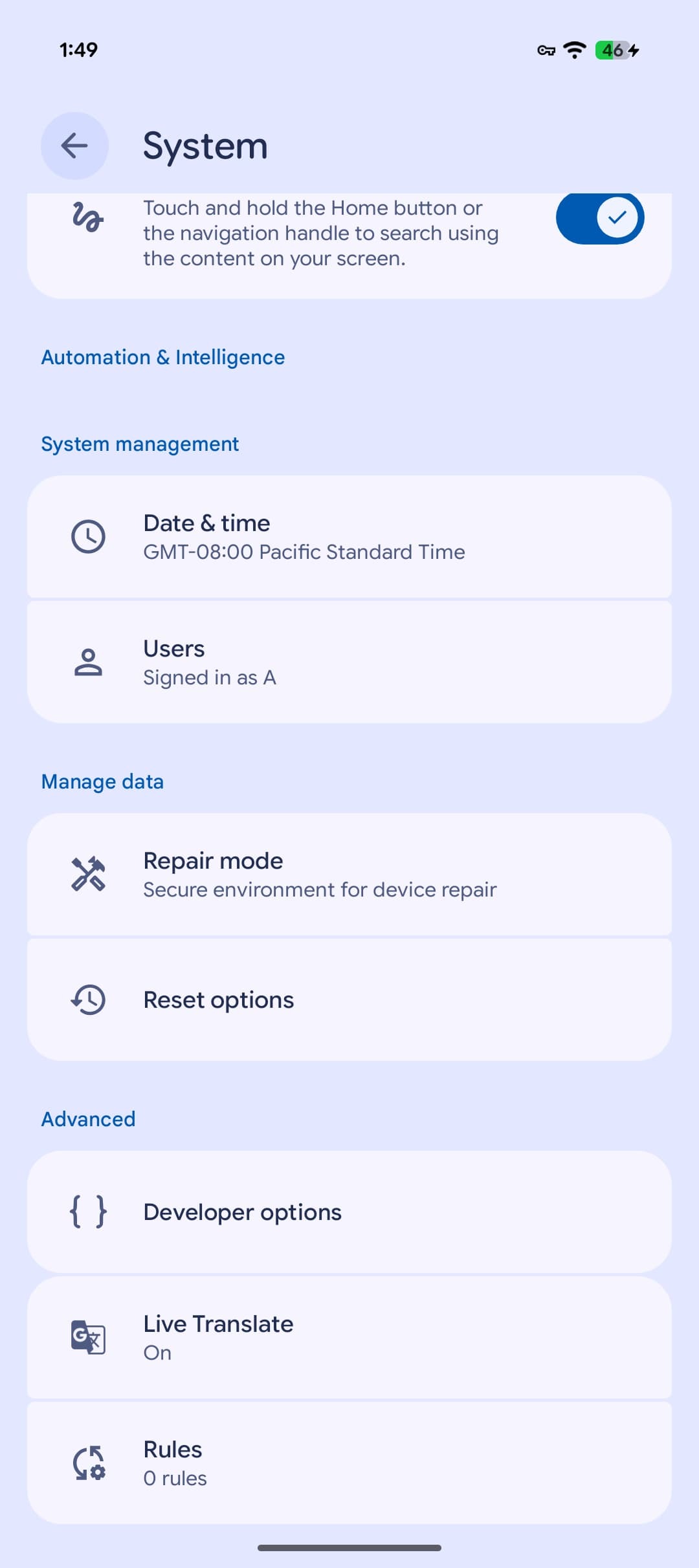Viewport: 699px width, 1568px height.
Task: Open Users signed in as A
Action: tap(349, 661)
